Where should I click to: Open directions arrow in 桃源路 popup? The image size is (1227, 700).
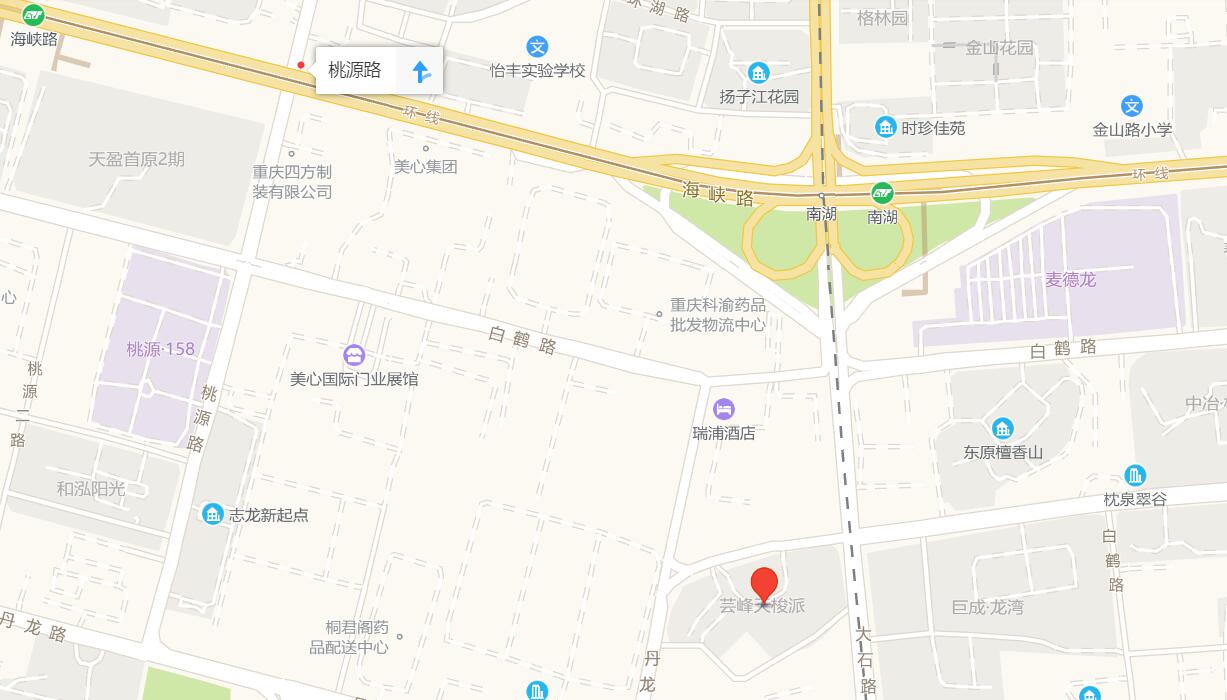(x=421, y=71)
